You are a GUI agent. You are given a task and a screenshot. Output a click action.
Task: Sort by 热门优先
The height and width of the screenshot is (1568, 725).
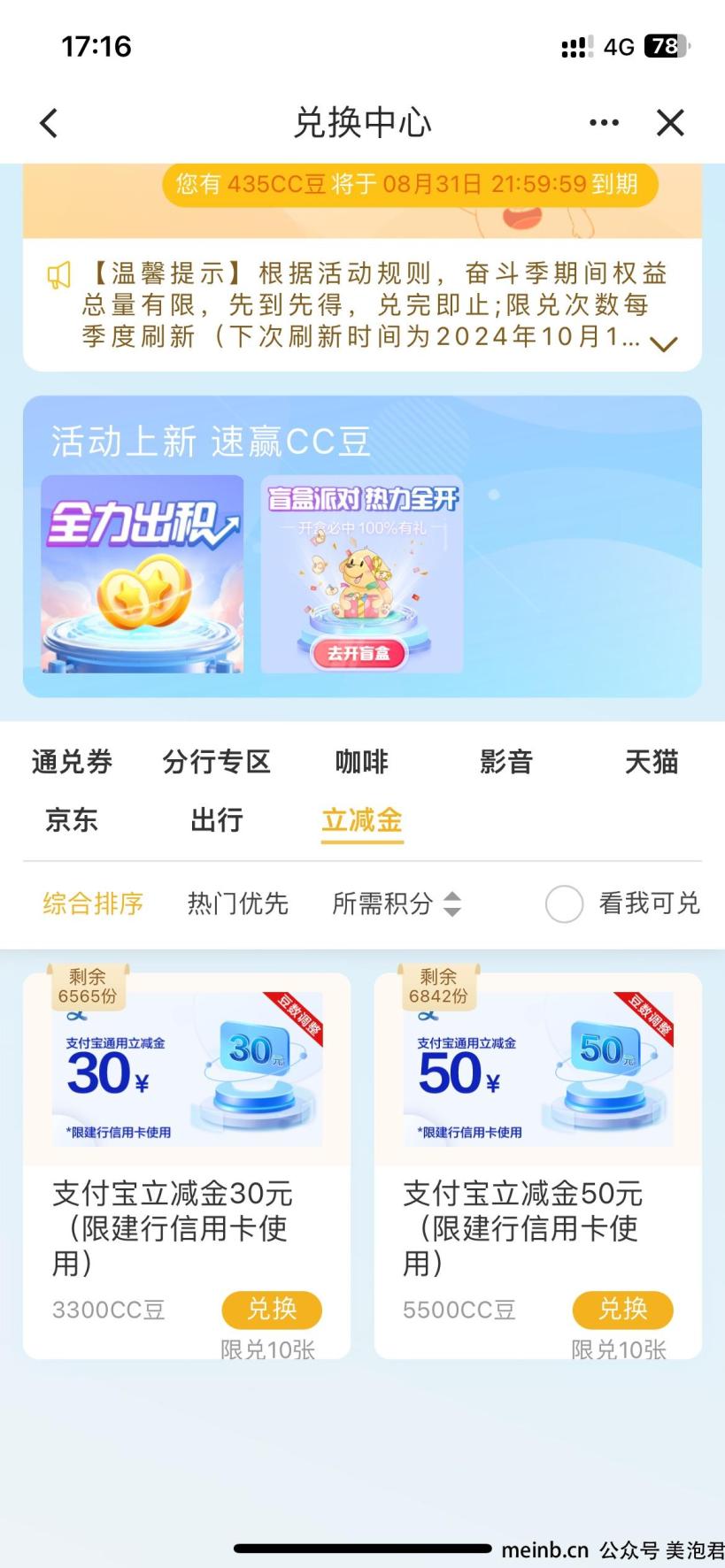point(237,903)
